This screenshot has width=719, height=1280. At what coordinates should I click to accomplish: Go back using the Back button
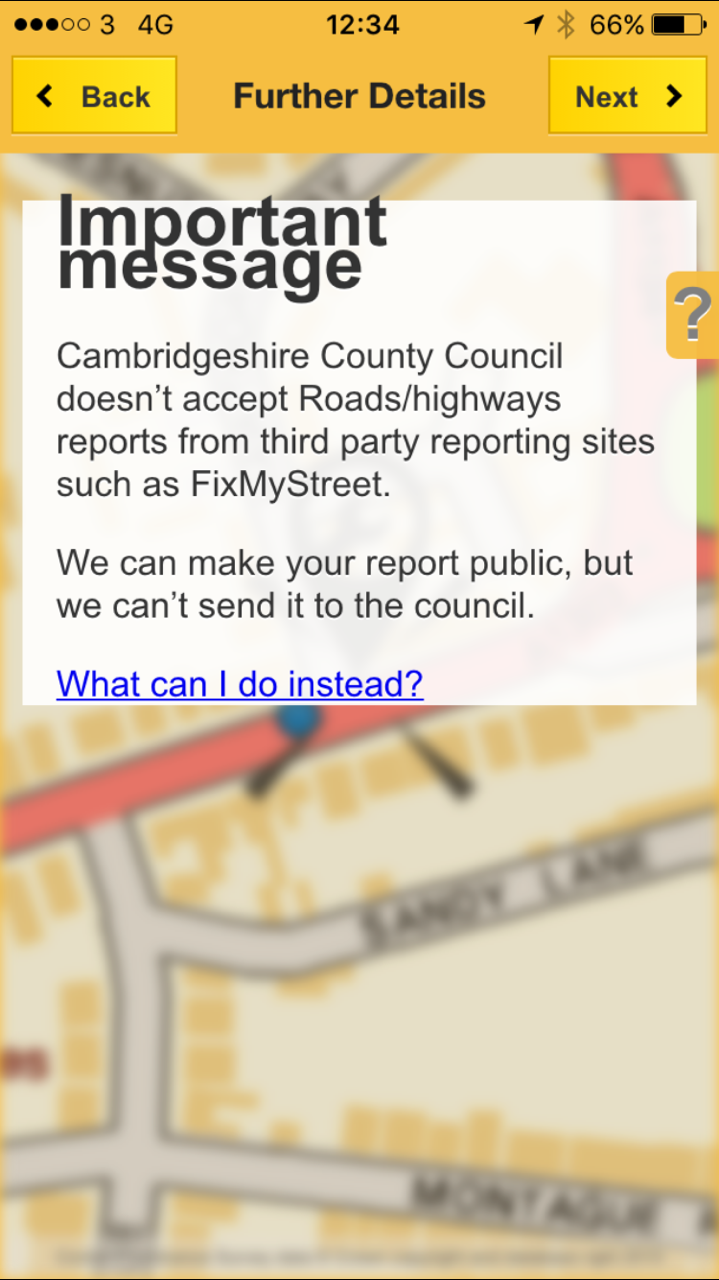[94, 96]
